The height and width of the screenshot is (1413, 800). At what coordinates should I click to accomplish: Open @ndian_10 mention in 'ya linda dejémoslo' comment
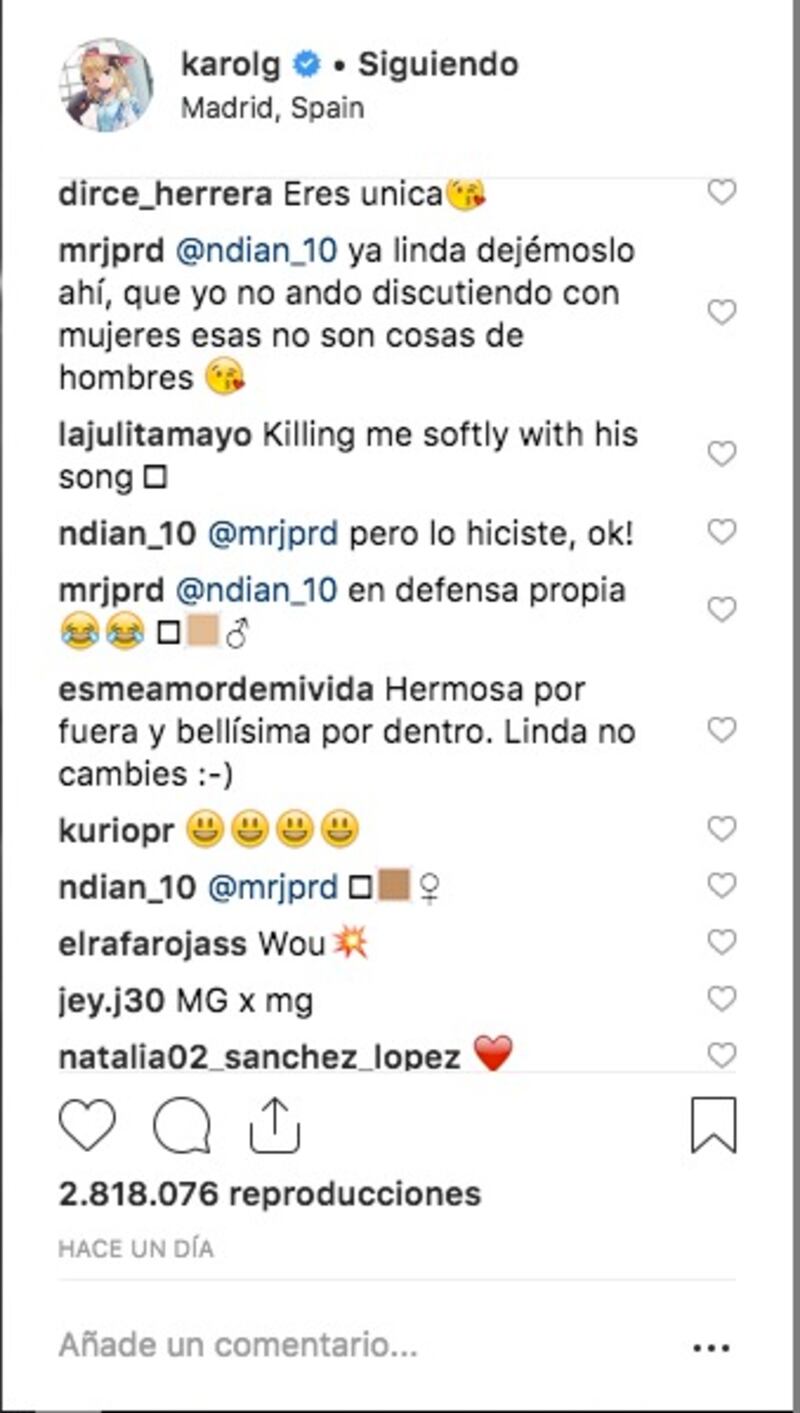pos(257,251)
